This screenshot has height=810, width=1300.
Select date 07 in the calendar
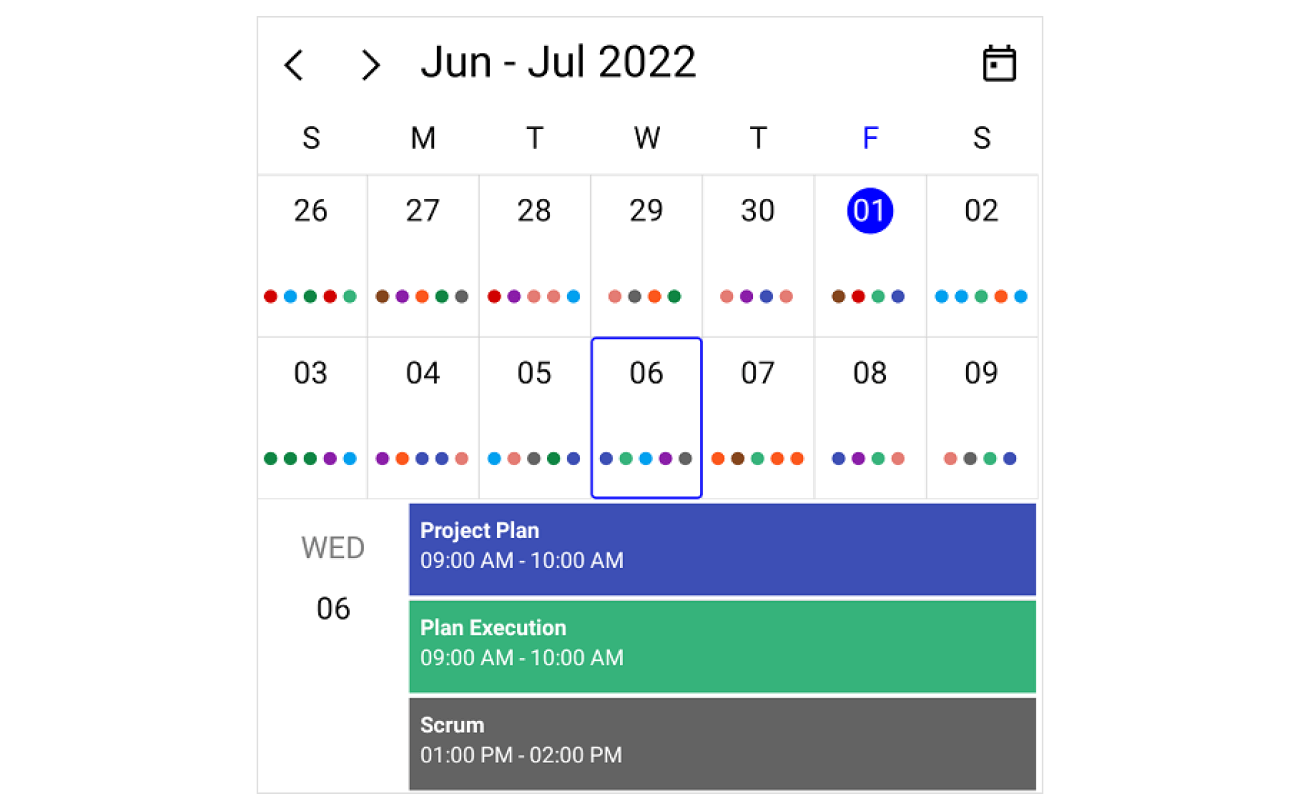tap(758, 373)
